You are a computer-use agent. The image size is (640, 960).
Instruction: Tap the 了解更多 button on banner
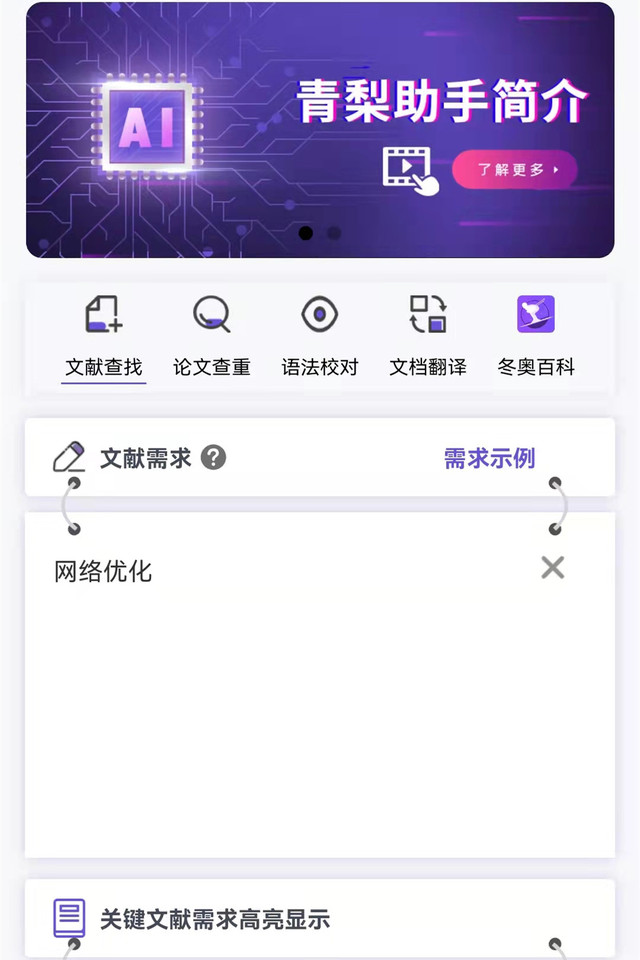click(x=515, y=169)
